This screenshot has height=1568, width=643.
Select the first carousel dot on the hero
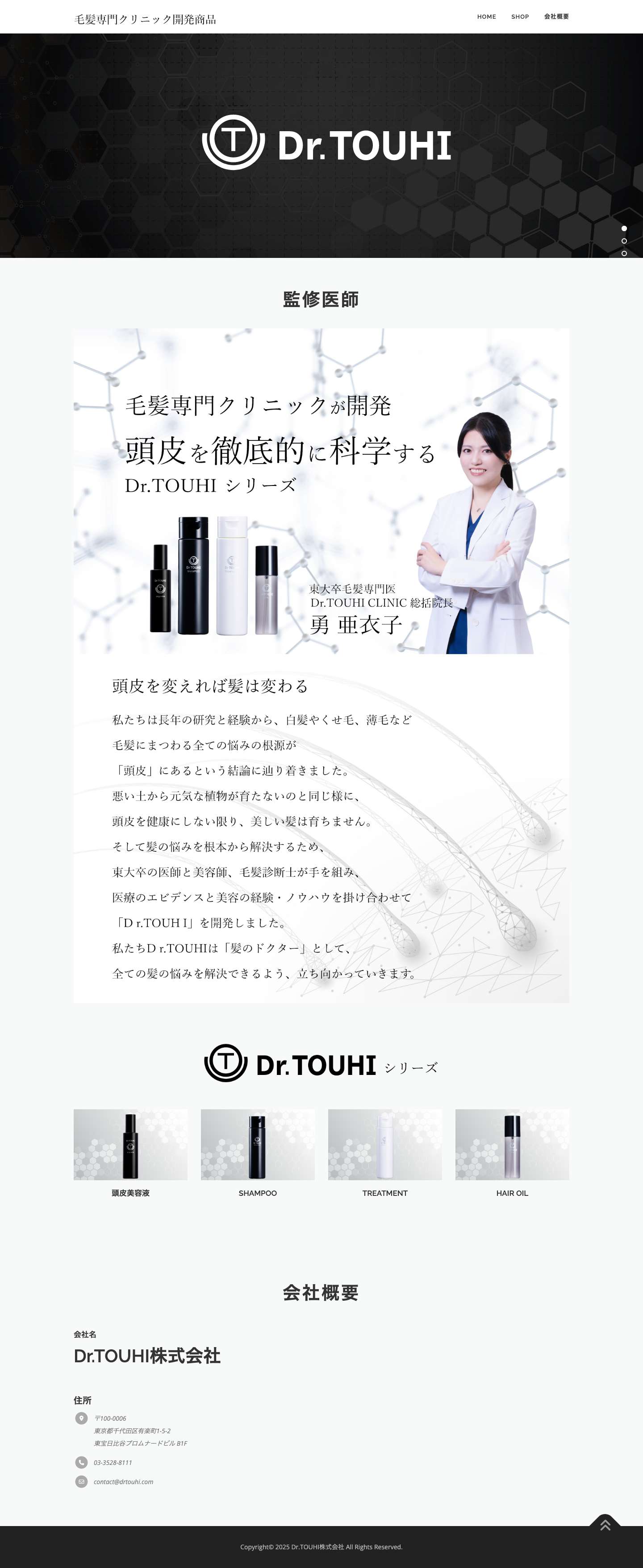tap(624, 229)
